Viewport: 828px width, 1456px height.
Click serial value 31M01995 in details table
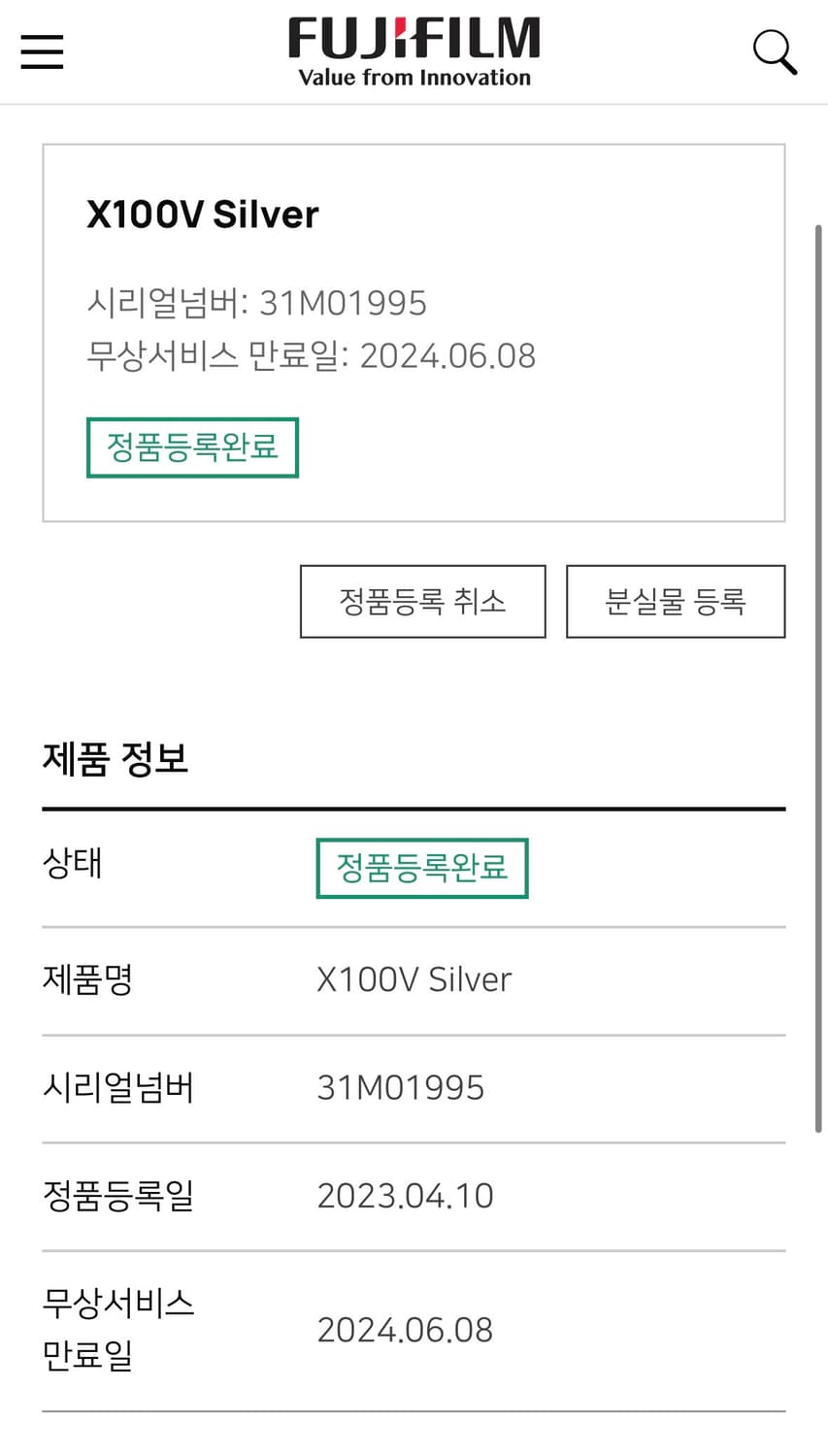[x=401, y=1087]
